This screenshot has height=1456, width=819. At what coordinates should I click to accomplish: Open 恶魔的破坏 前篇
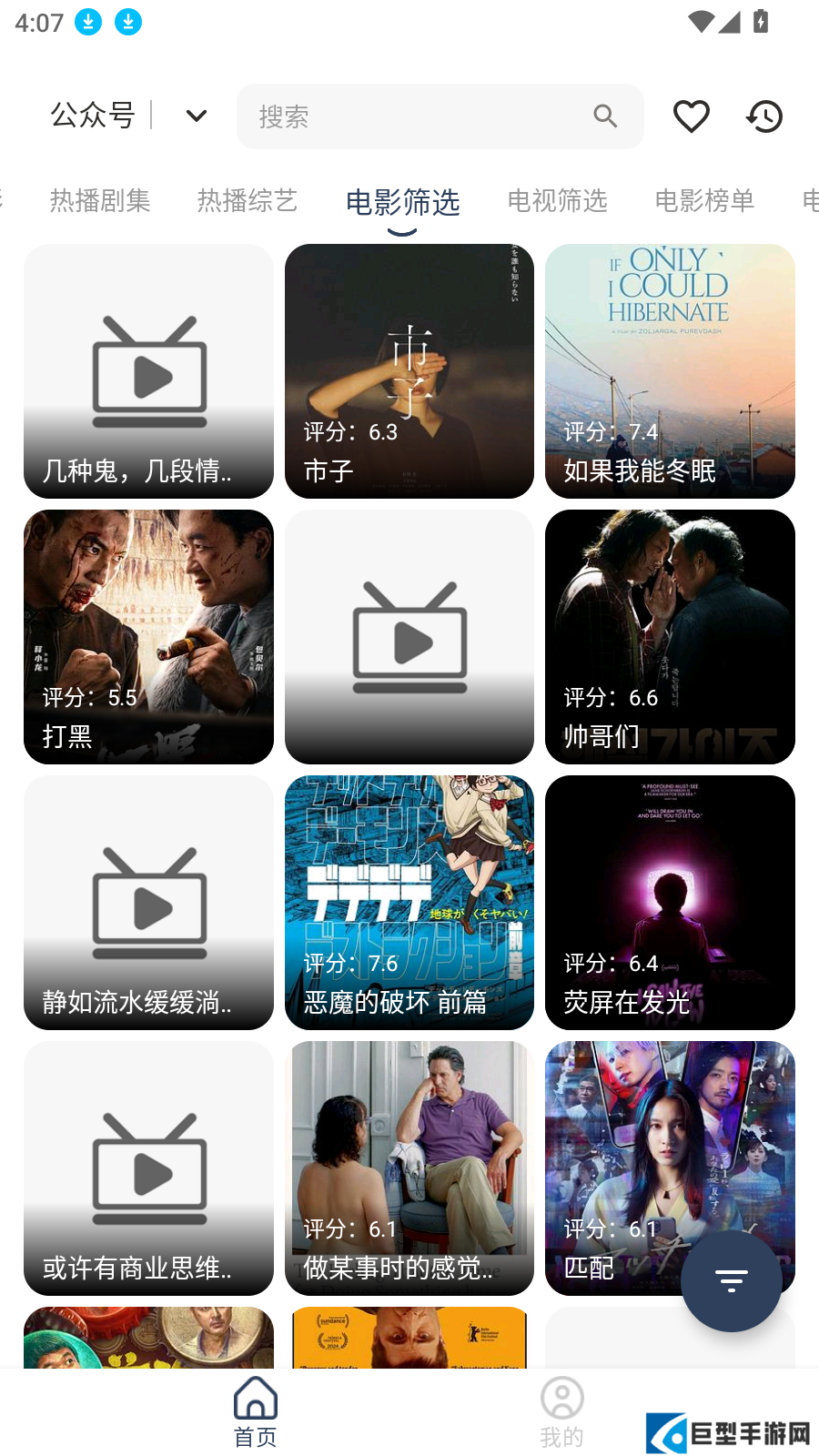click(x=409, y=903)
